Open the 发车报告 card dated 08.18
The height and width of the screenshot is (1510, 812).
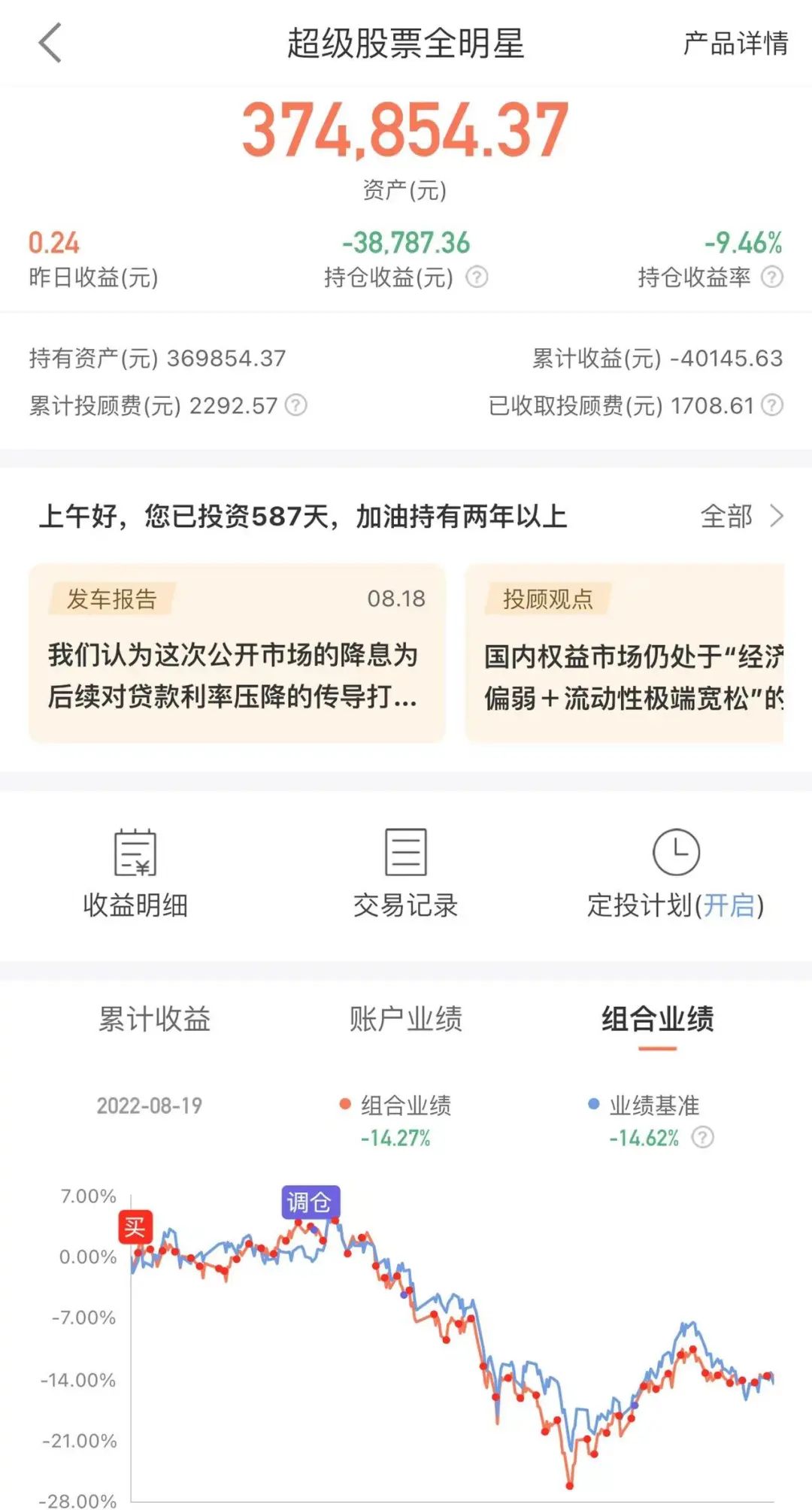(238, 653)
